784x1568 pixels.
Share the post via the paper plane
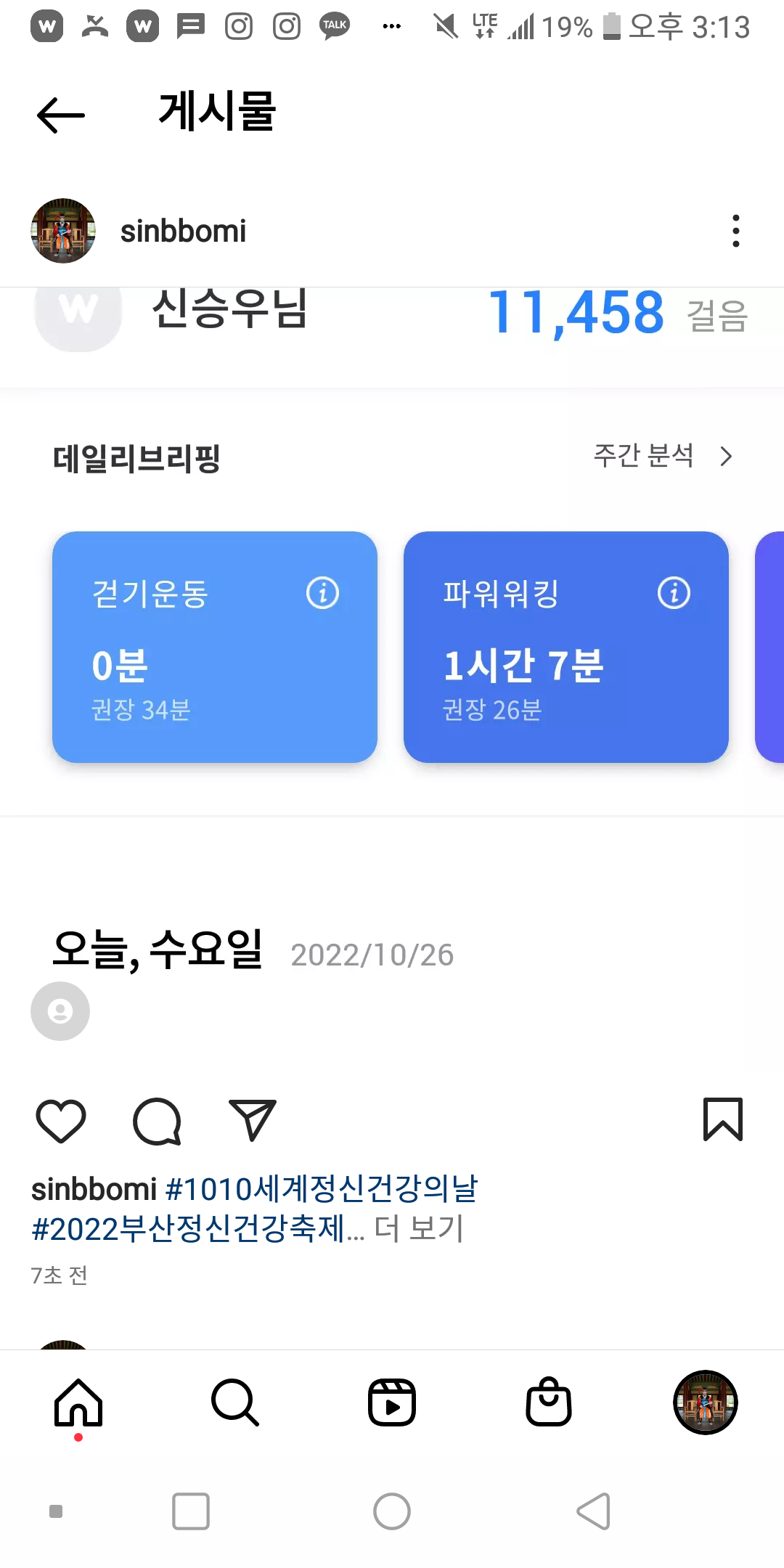252,1119
